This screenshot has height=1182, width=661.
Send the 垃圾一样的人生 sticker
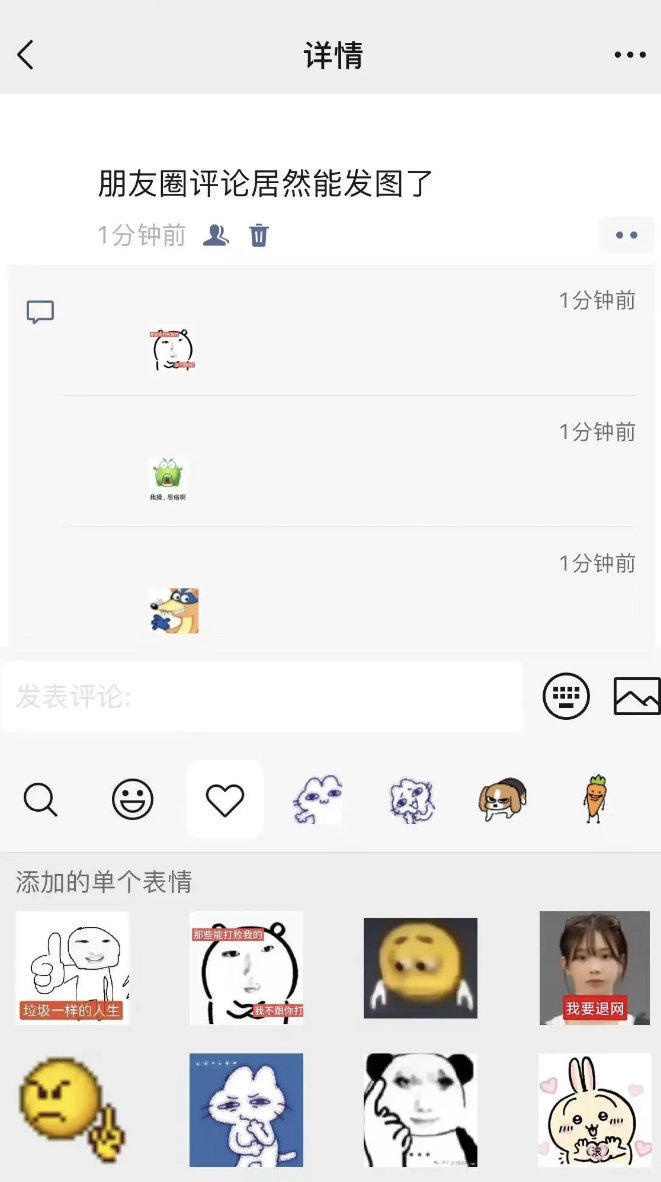pos(72,967)
